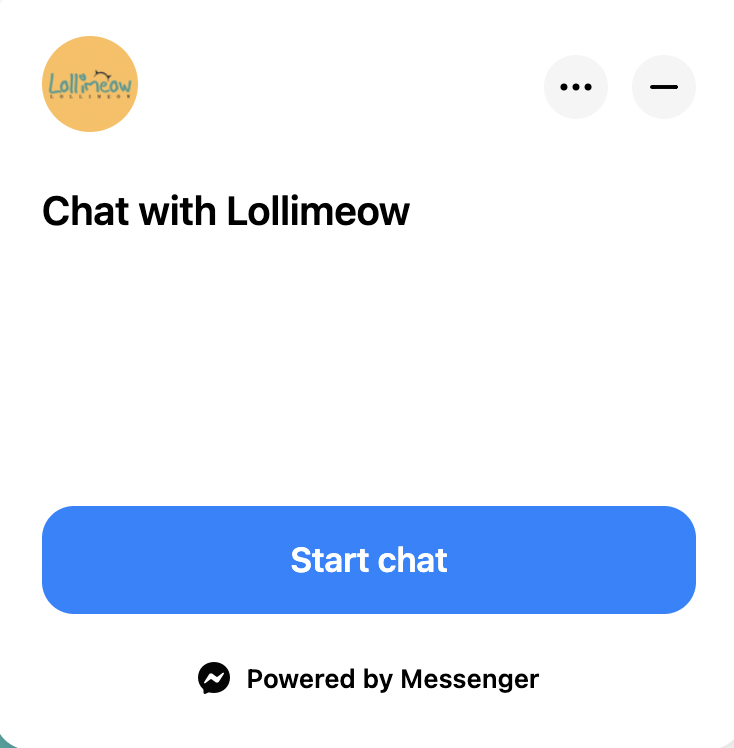The image size is (734, 748).
Task: Click the black Messenger badge in the footer
Action: point(216,678)
